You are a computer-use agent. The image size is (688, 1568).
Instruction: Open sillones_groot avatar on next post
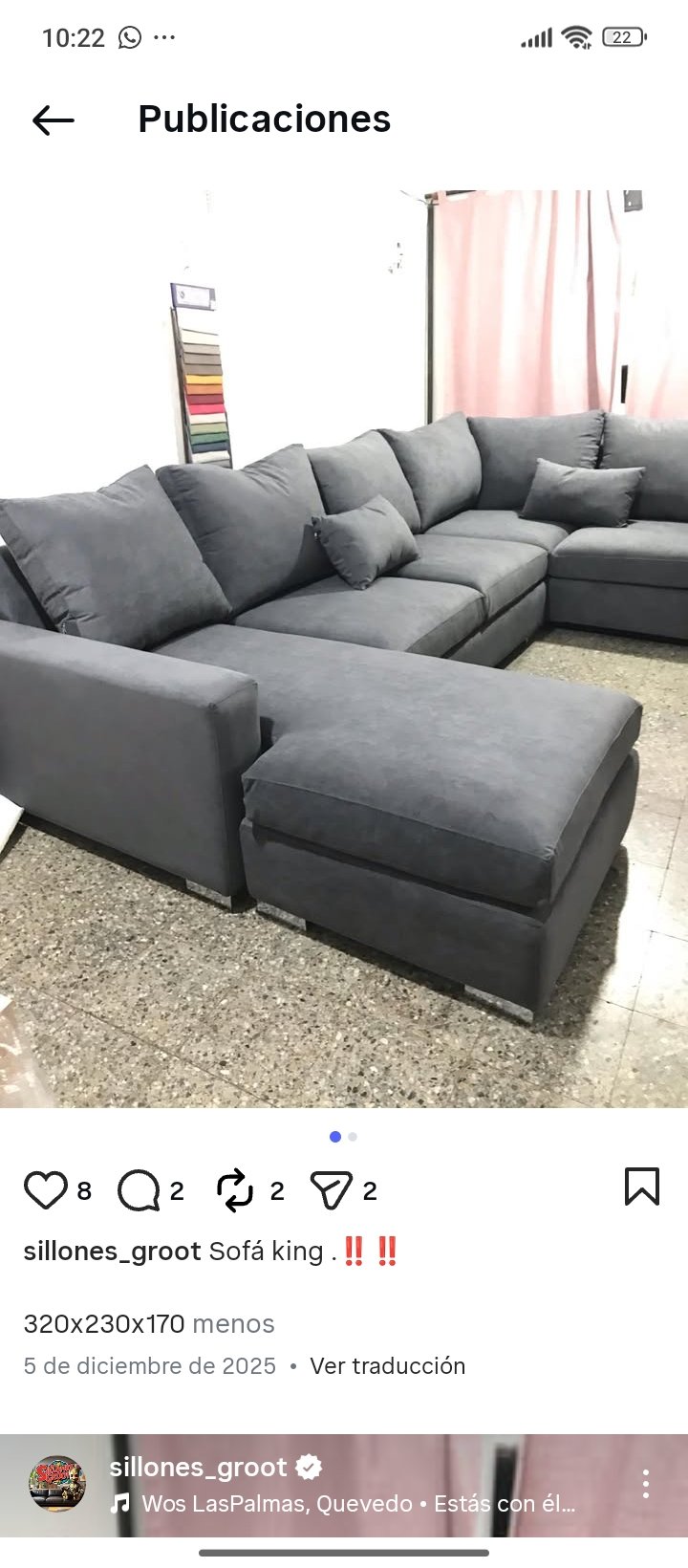click(57, 1483)
